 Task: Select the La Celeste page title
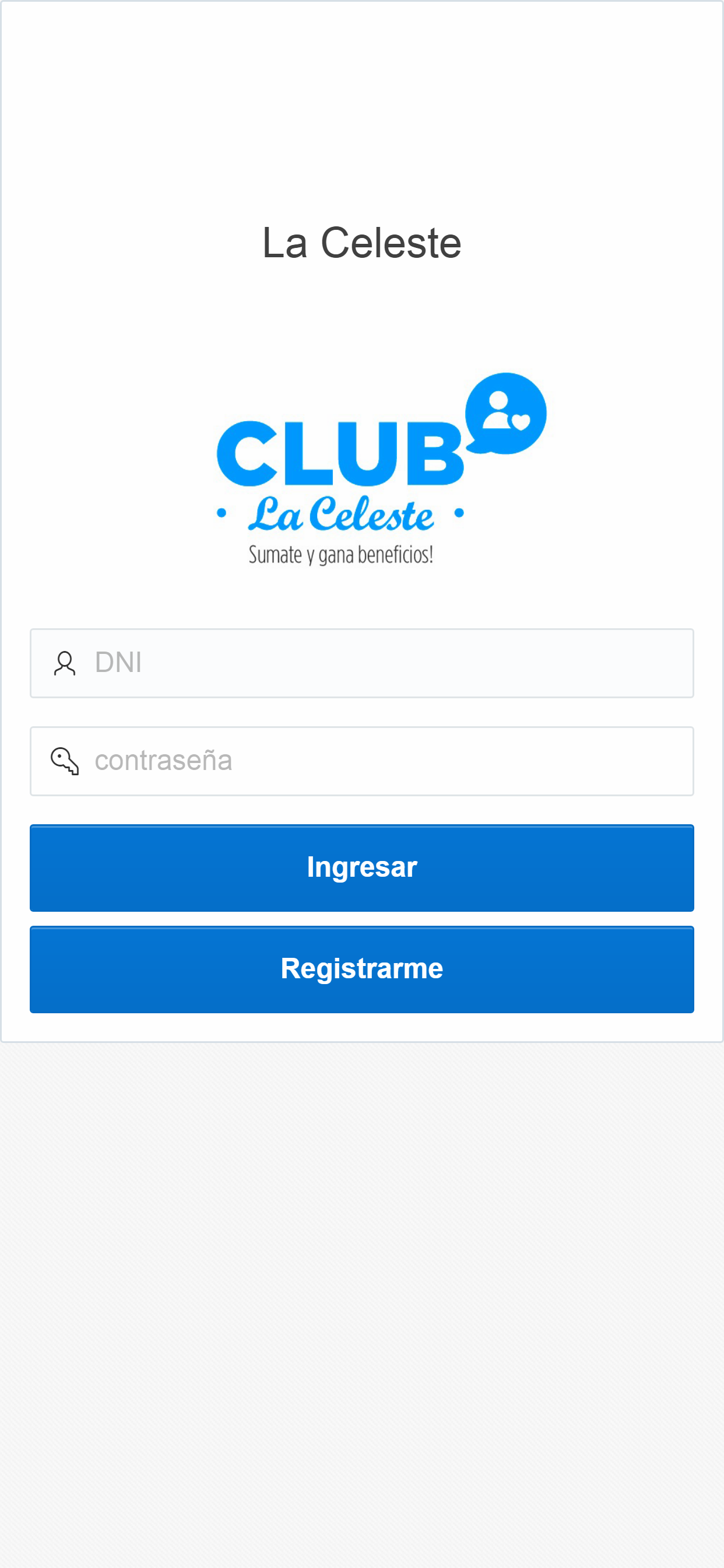[x=362, y=242]
